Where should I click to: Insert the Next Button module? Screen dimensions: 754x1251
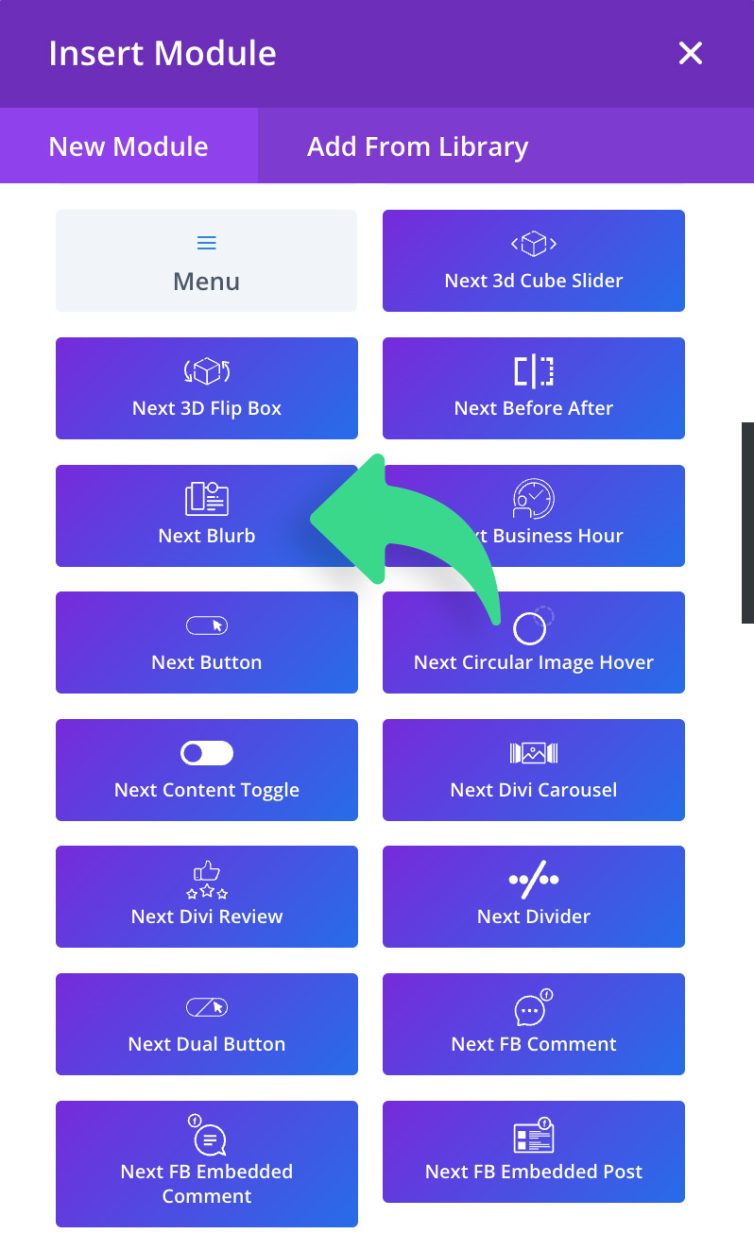206,642
